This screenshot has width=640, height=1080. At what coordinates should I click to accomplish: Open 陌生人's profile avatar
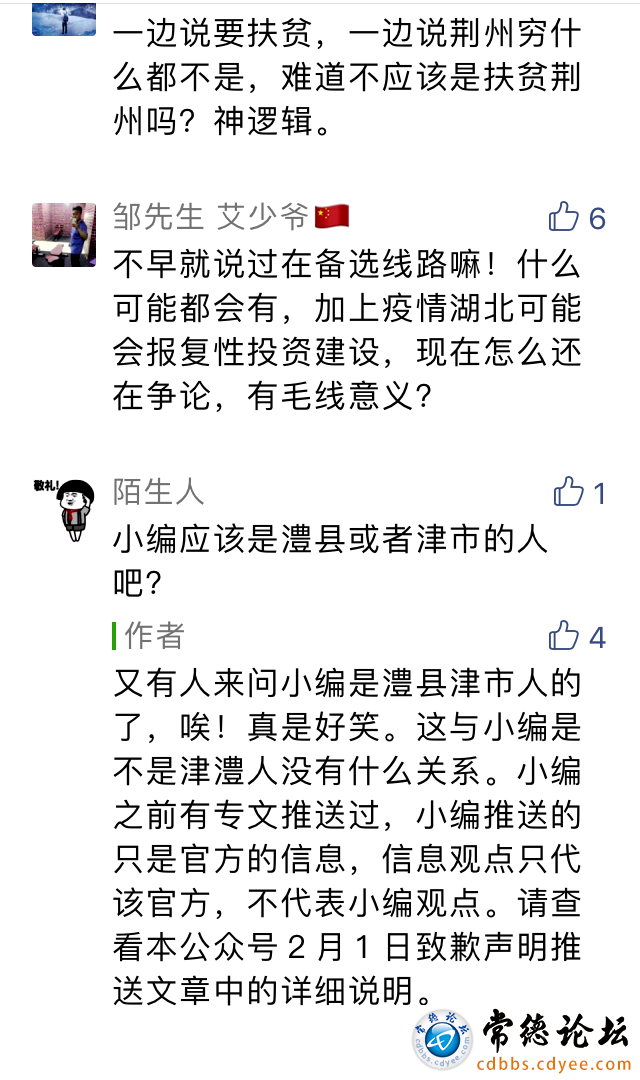[x=64, y=509]
